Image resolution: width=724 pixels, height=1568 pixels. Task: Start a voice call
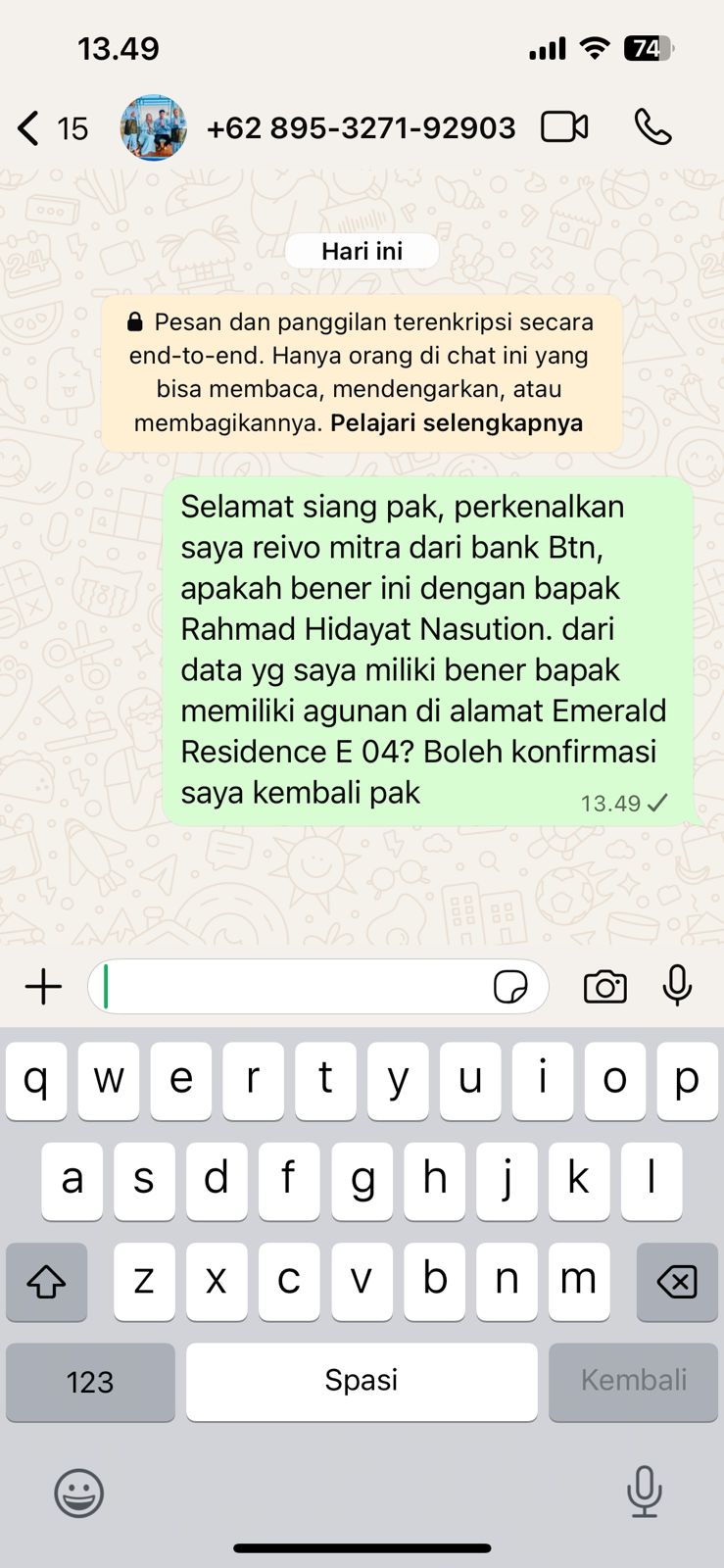click(x=652, y=127)
